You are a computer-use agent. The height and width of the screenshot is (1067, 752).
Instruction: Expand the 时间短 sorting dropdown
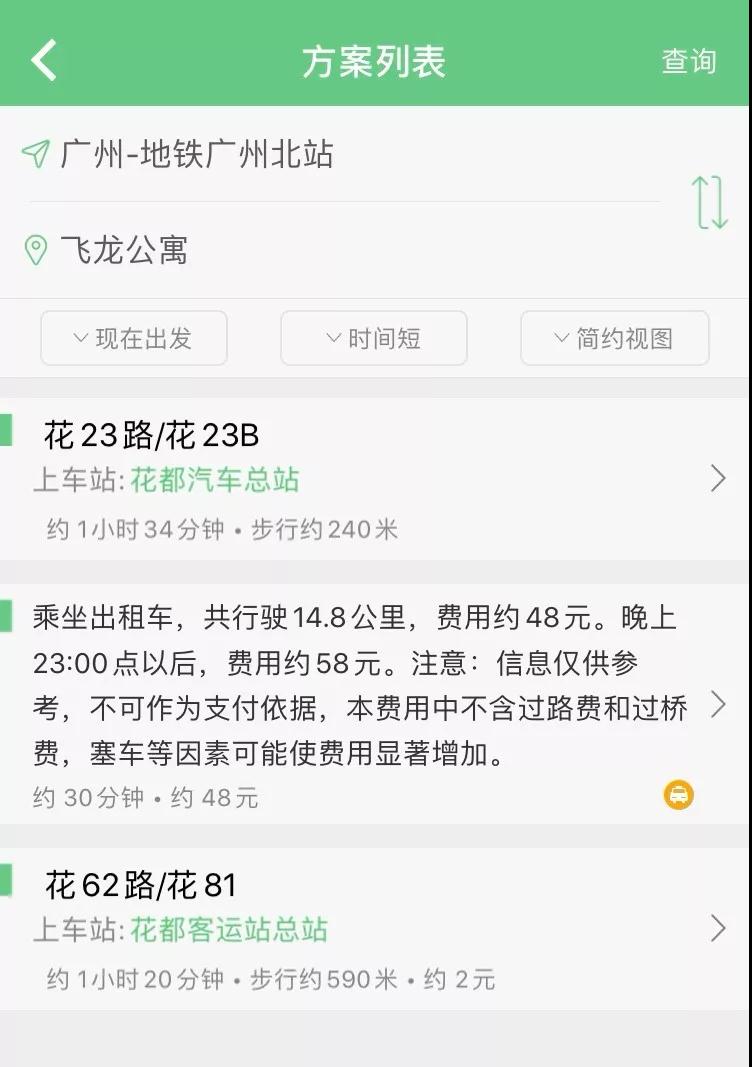coord(374,338)
